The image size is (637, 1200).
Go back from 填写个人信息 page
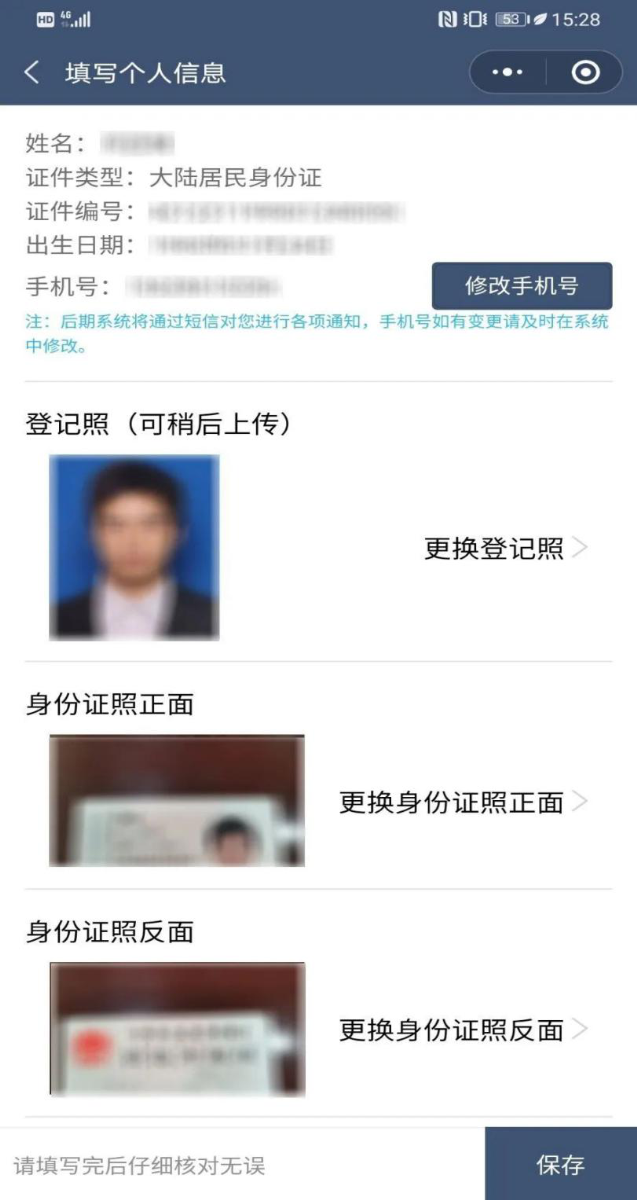(x=32, y=73)
